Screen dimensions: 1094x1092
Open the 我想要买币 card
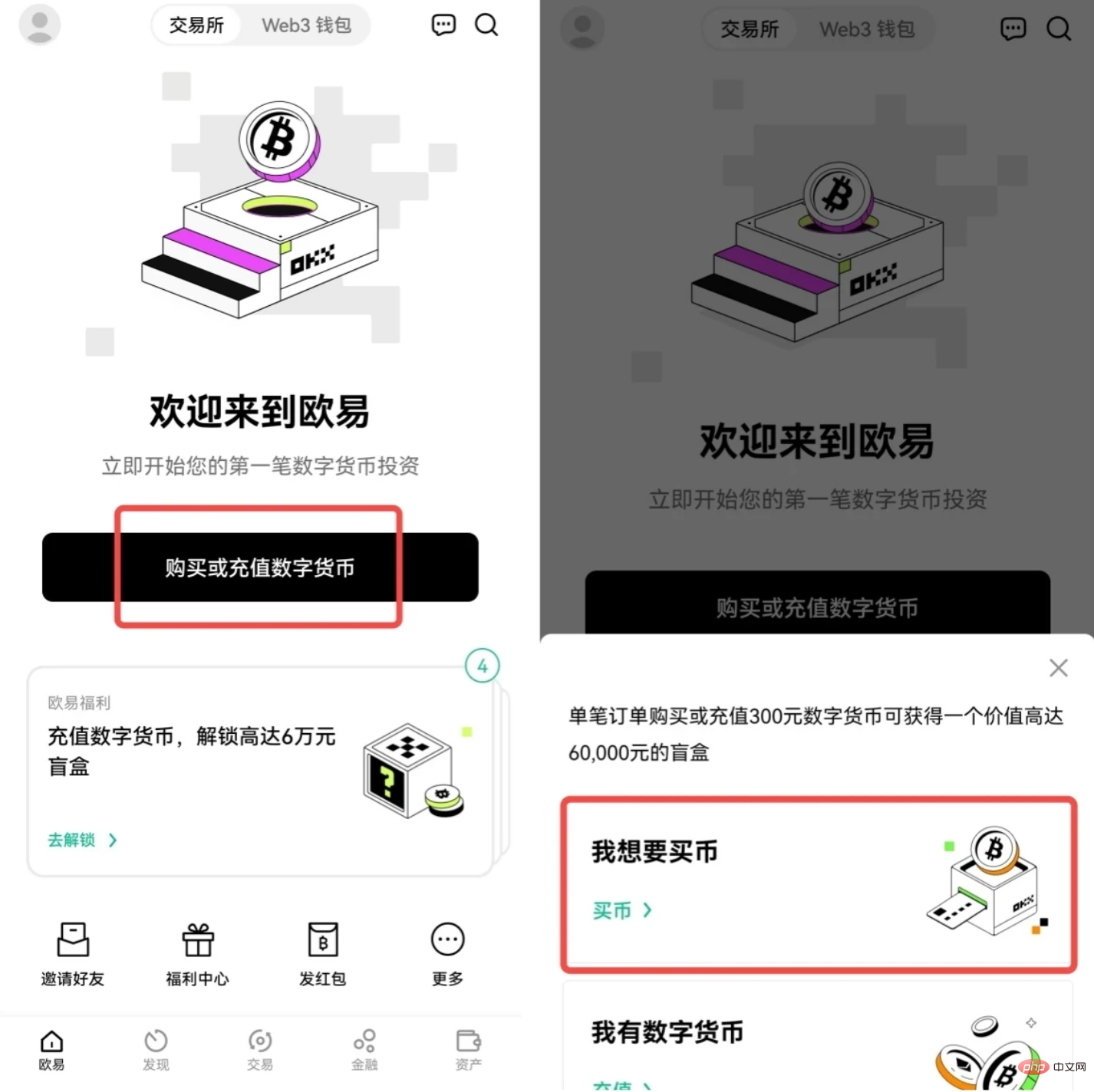coord(819,882)
